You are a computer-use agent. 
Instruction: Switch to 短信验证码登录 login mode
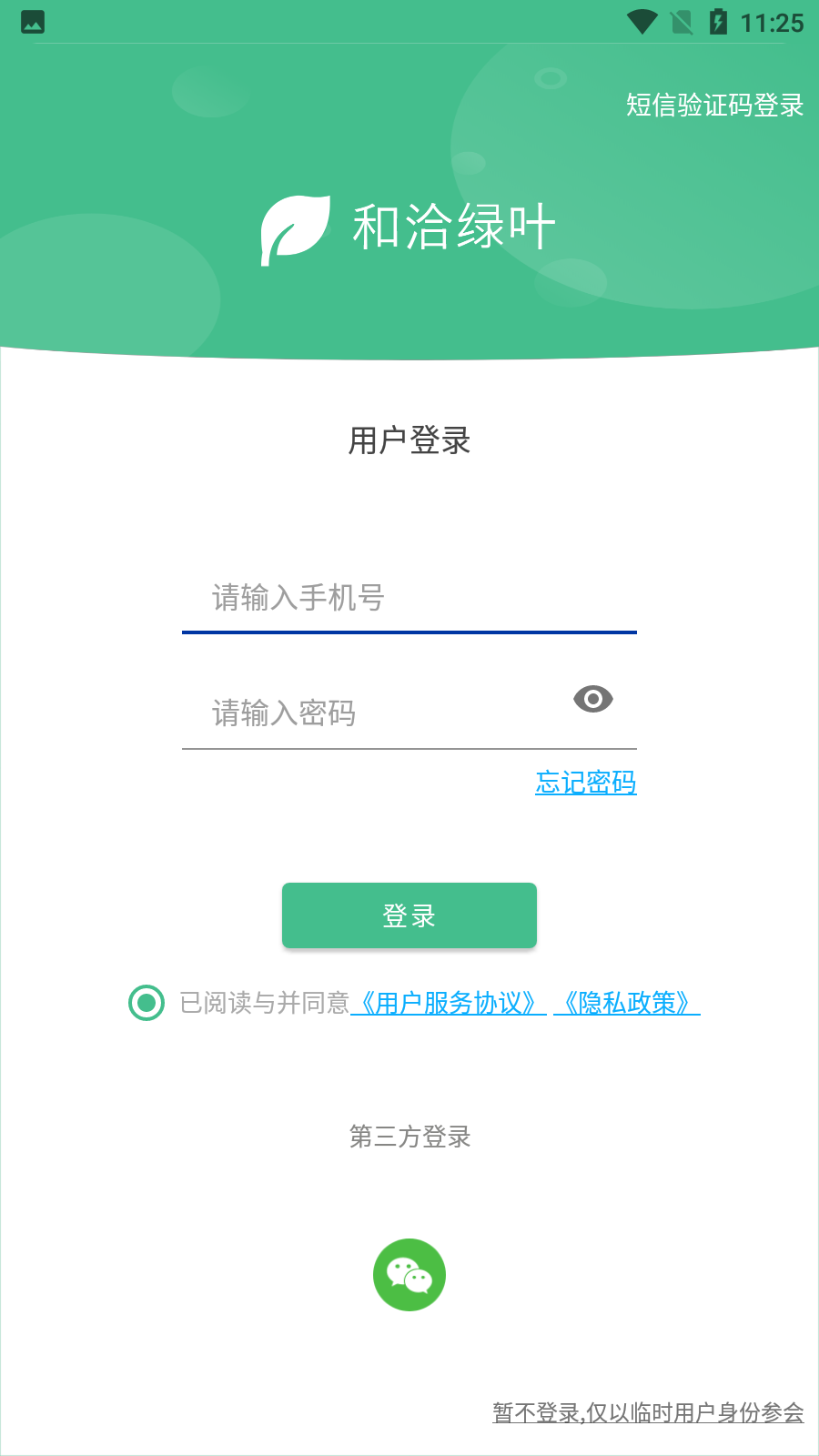coord(713,106)
